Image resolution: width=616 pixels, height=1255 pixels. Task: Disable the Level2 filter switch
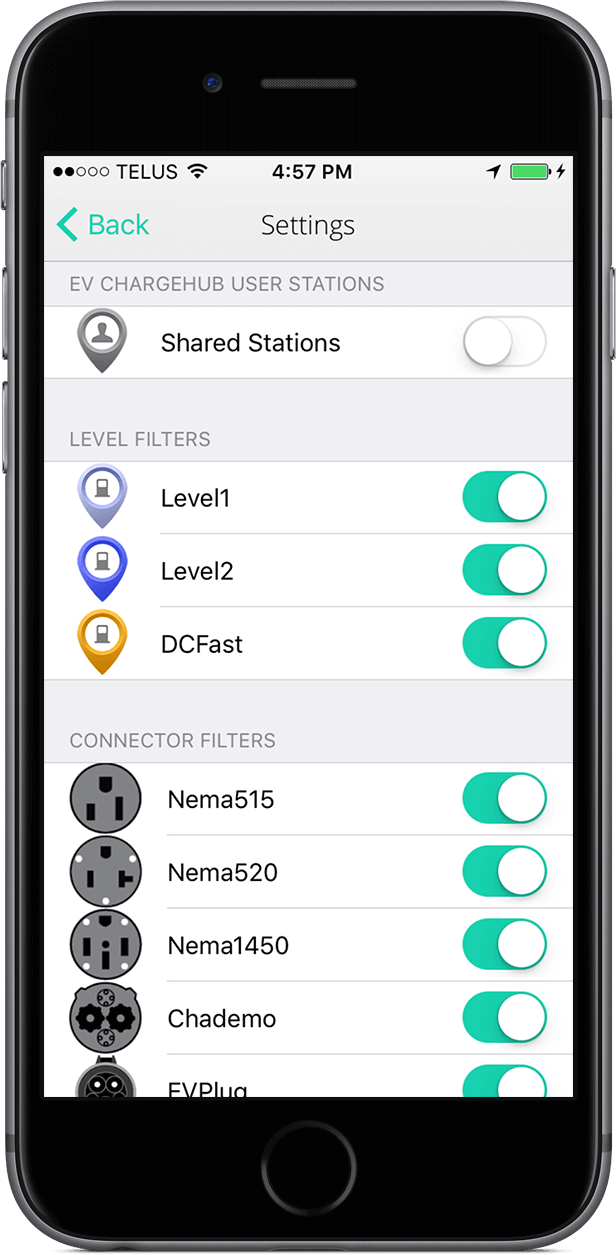(504, 571)
